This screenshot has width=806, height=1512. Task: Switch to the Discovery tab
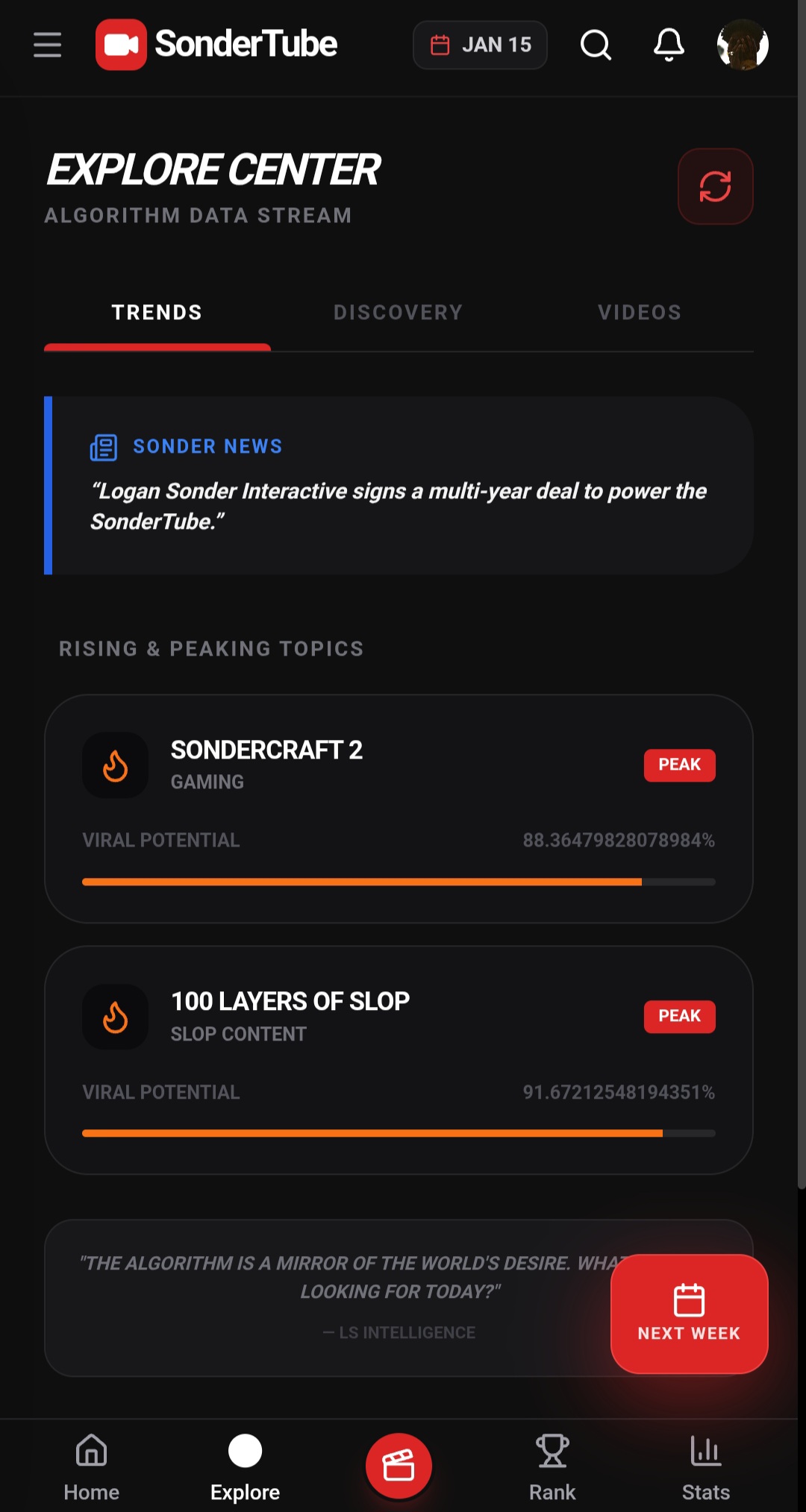398,313
